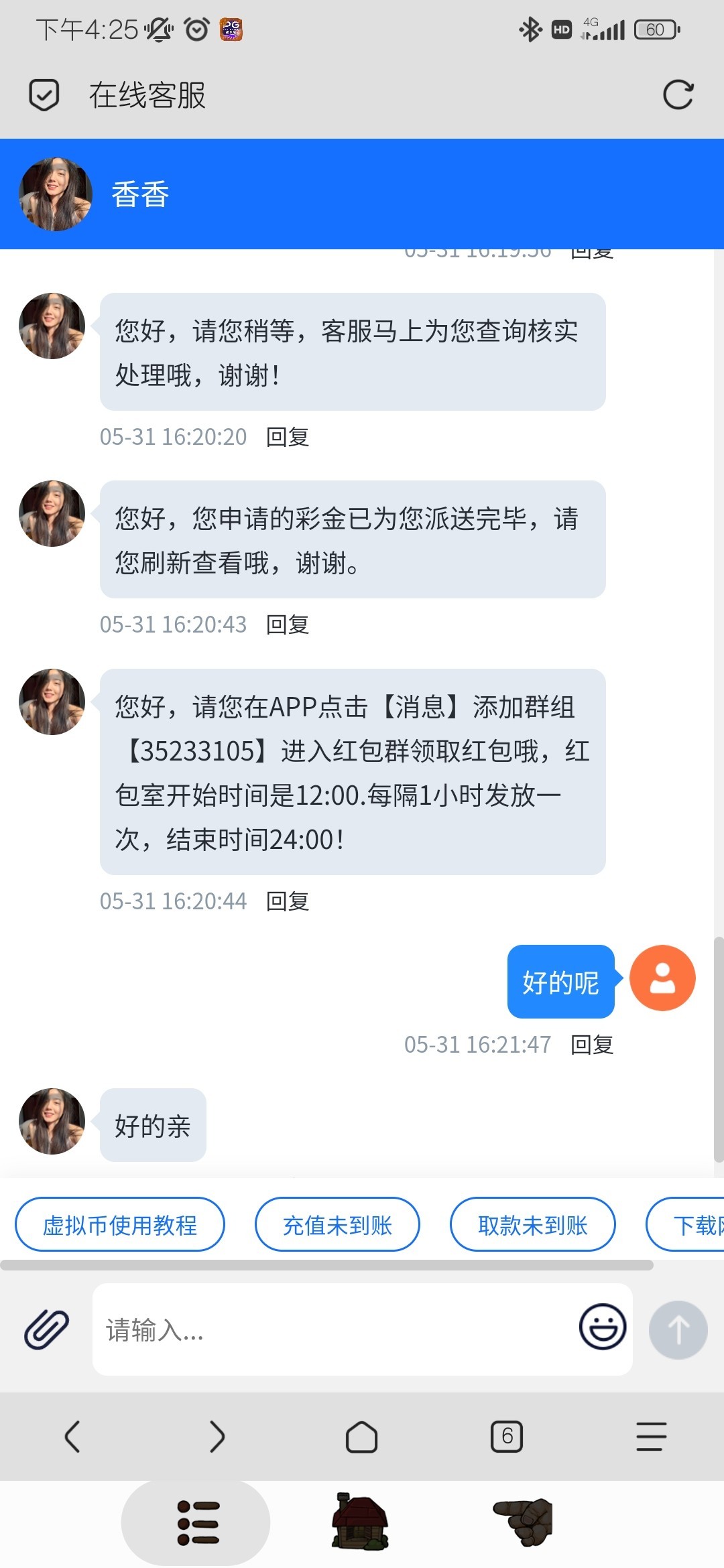Choose the 取款未到账 quick reply

click(532, 1225)
